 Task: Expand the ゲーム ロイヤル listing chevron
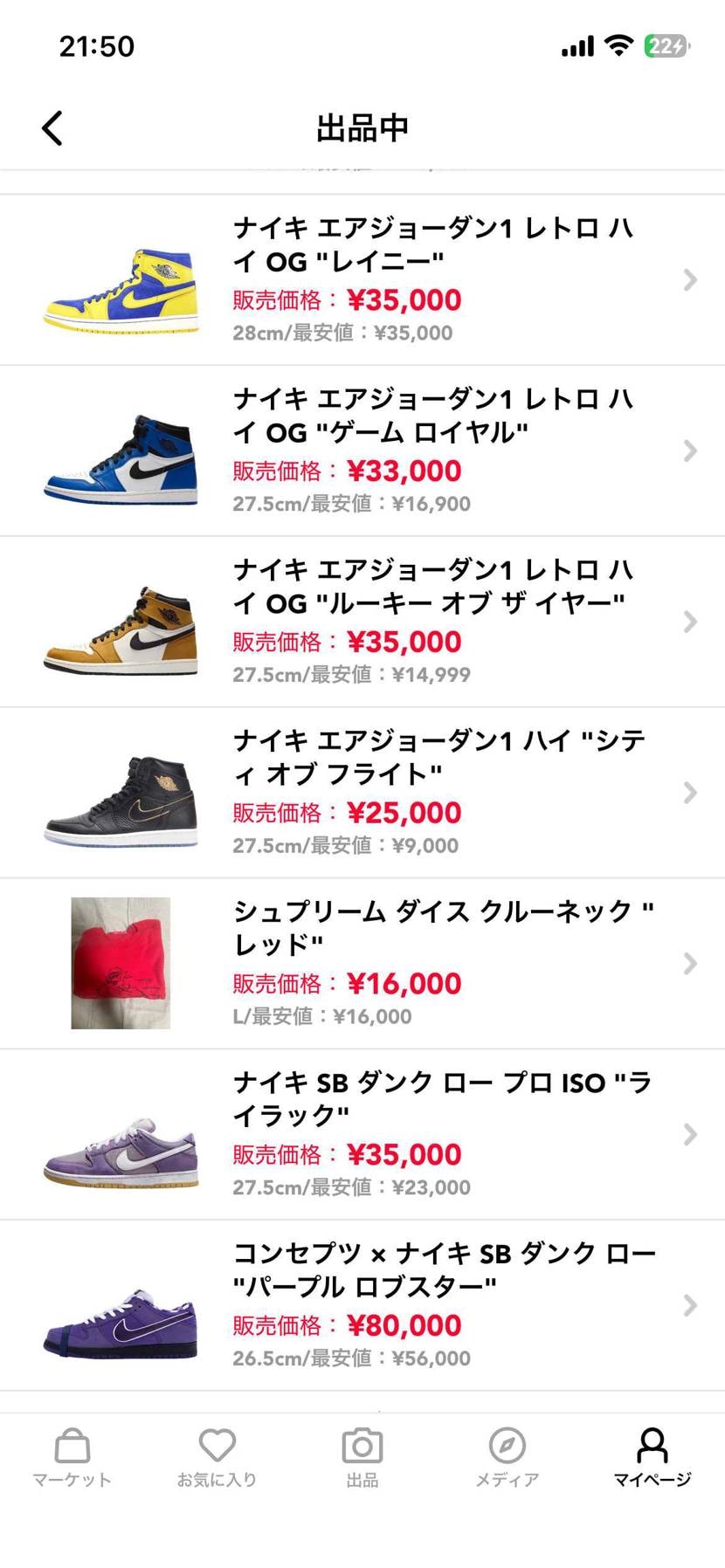[x=689, y=450]
